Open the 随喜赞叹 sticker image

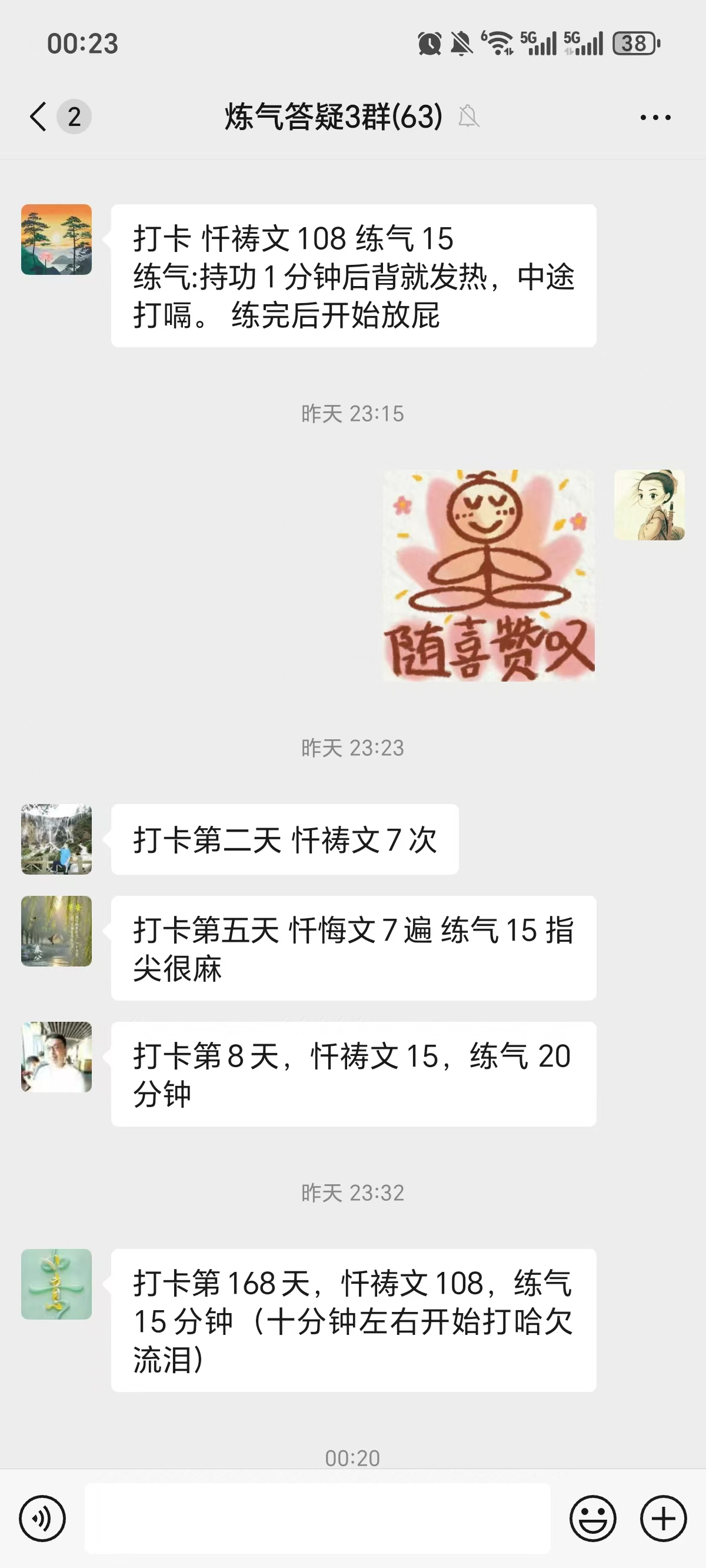click(489, 574)
